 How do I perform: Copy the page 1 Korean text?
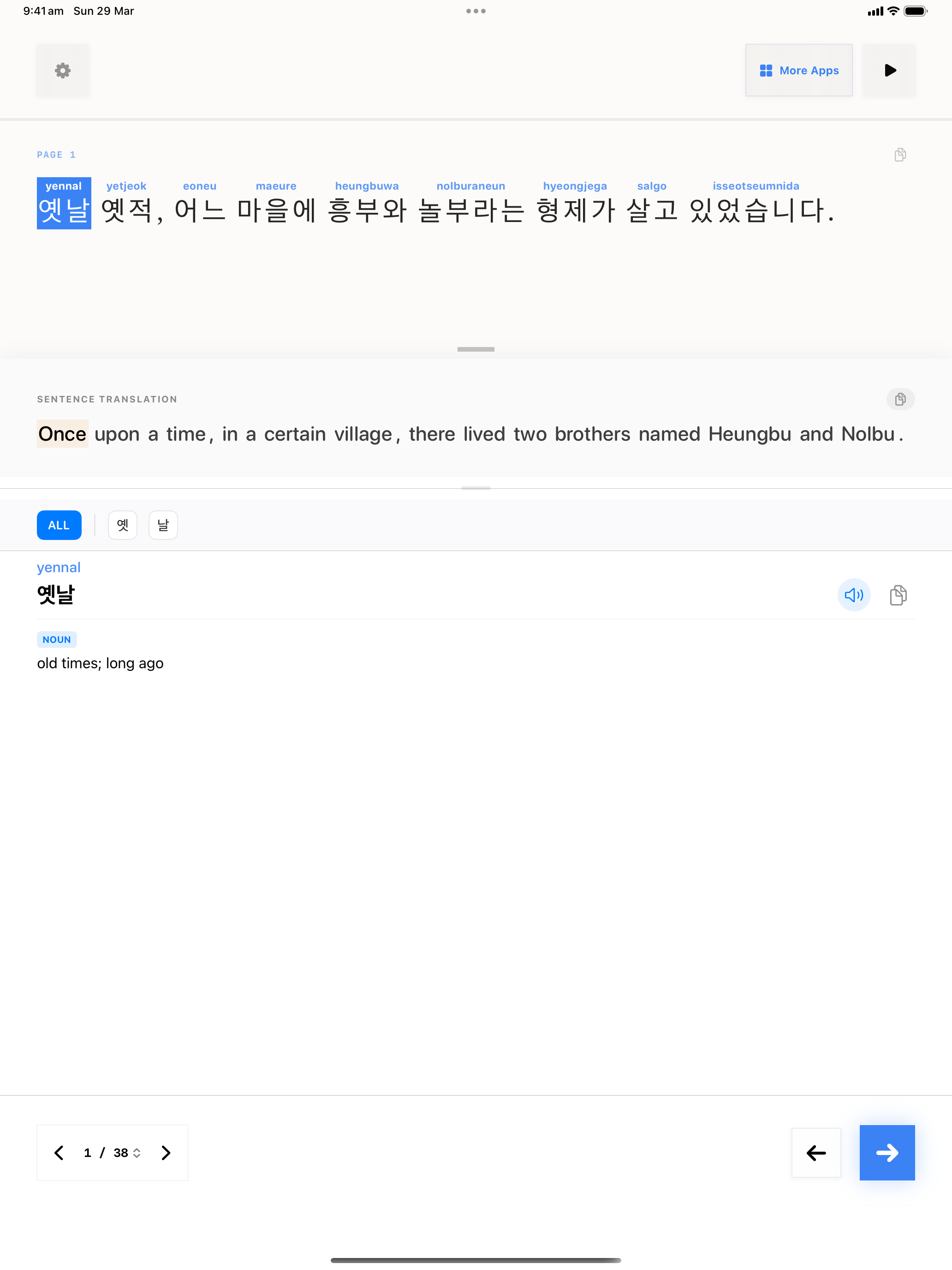(900, 155)
